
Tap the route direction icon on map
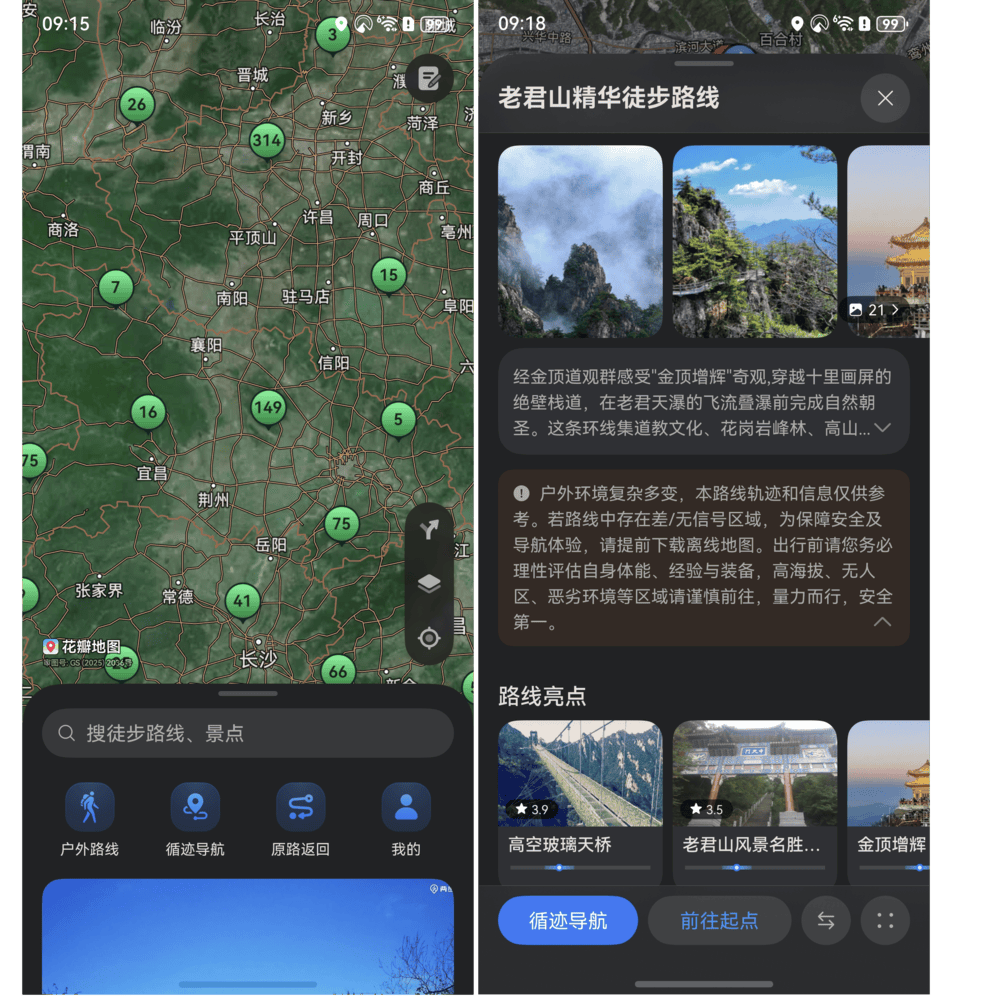click(429, 530)
